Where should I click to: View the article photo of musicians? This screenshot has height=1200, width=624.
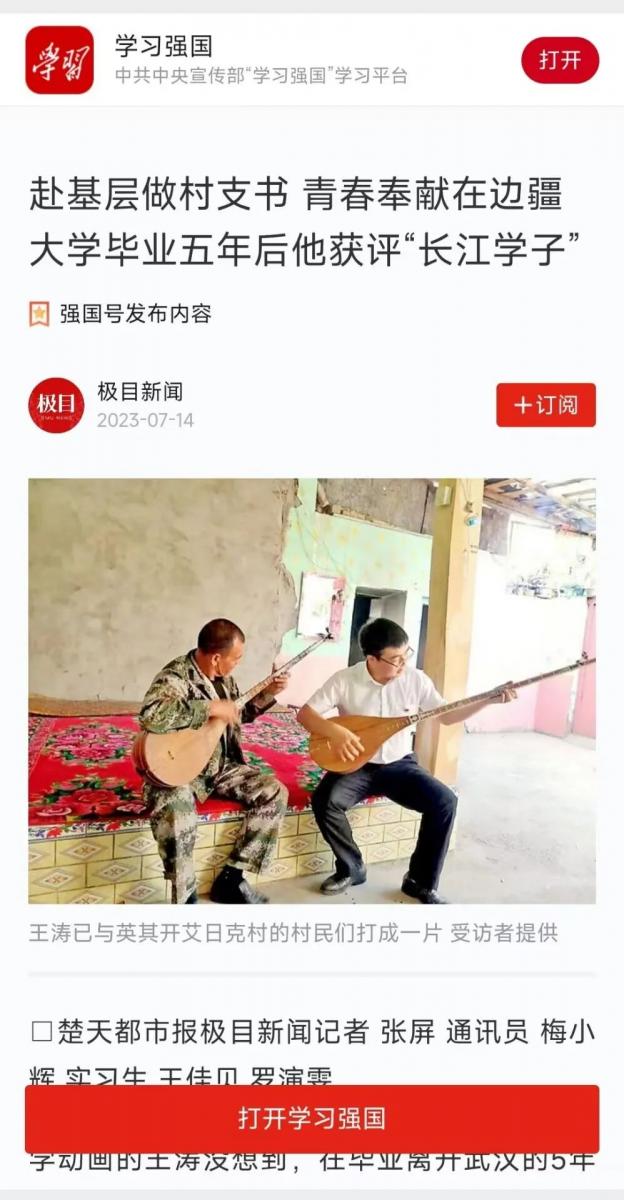312,690
